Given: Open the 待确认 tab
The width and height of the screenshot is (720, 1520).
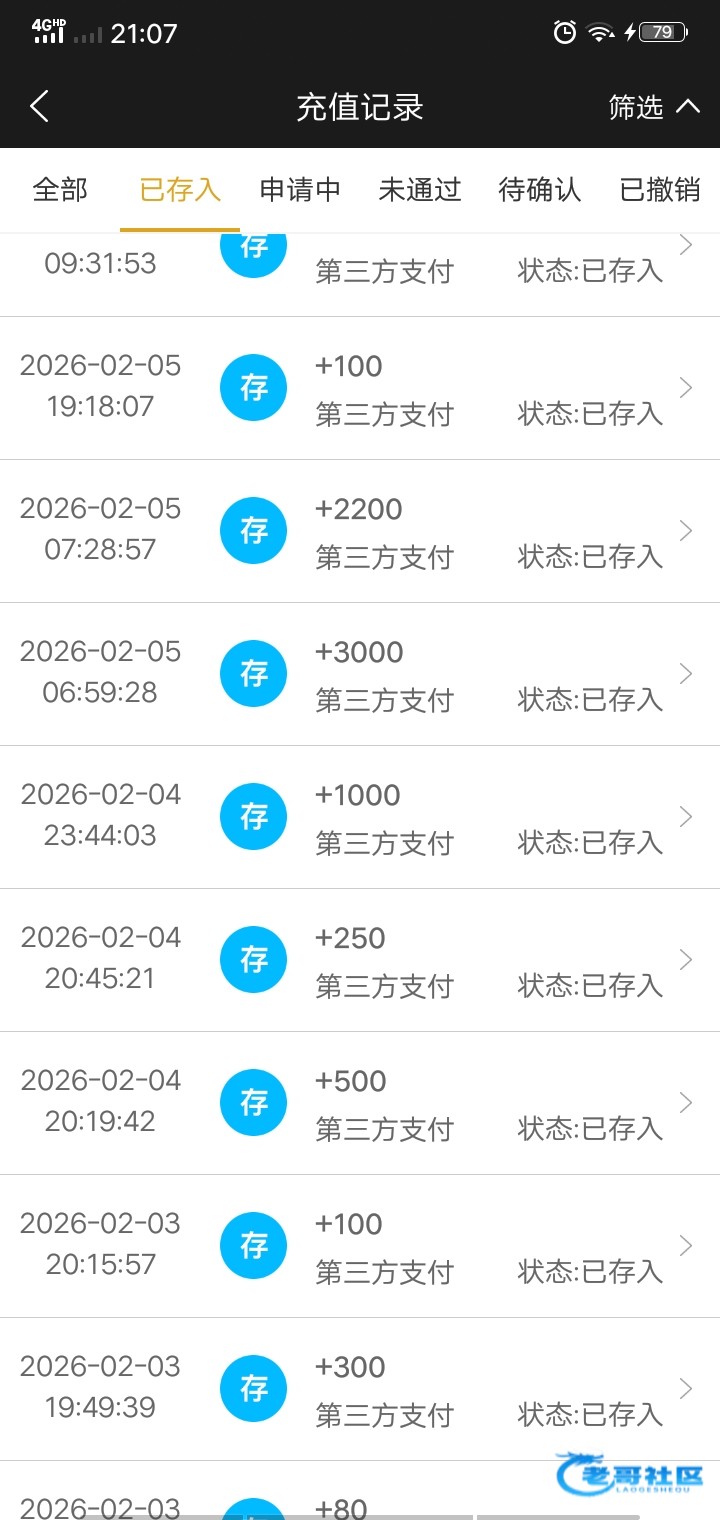Looking at the screenshot, I should point(540,190).
